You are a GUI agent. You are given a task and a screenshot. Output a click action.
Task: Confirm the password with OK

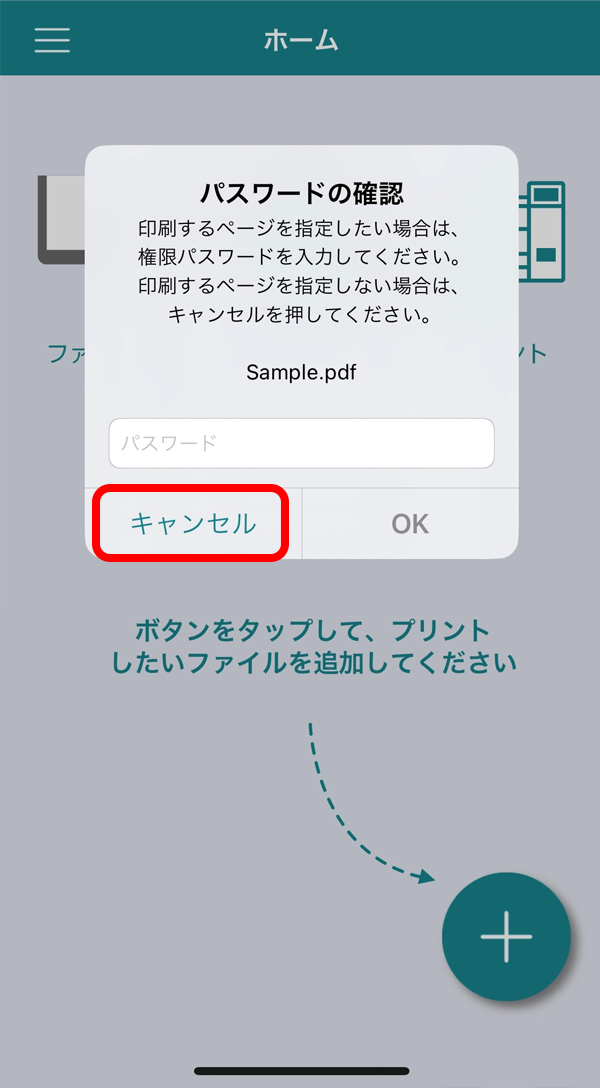[410, 523]
